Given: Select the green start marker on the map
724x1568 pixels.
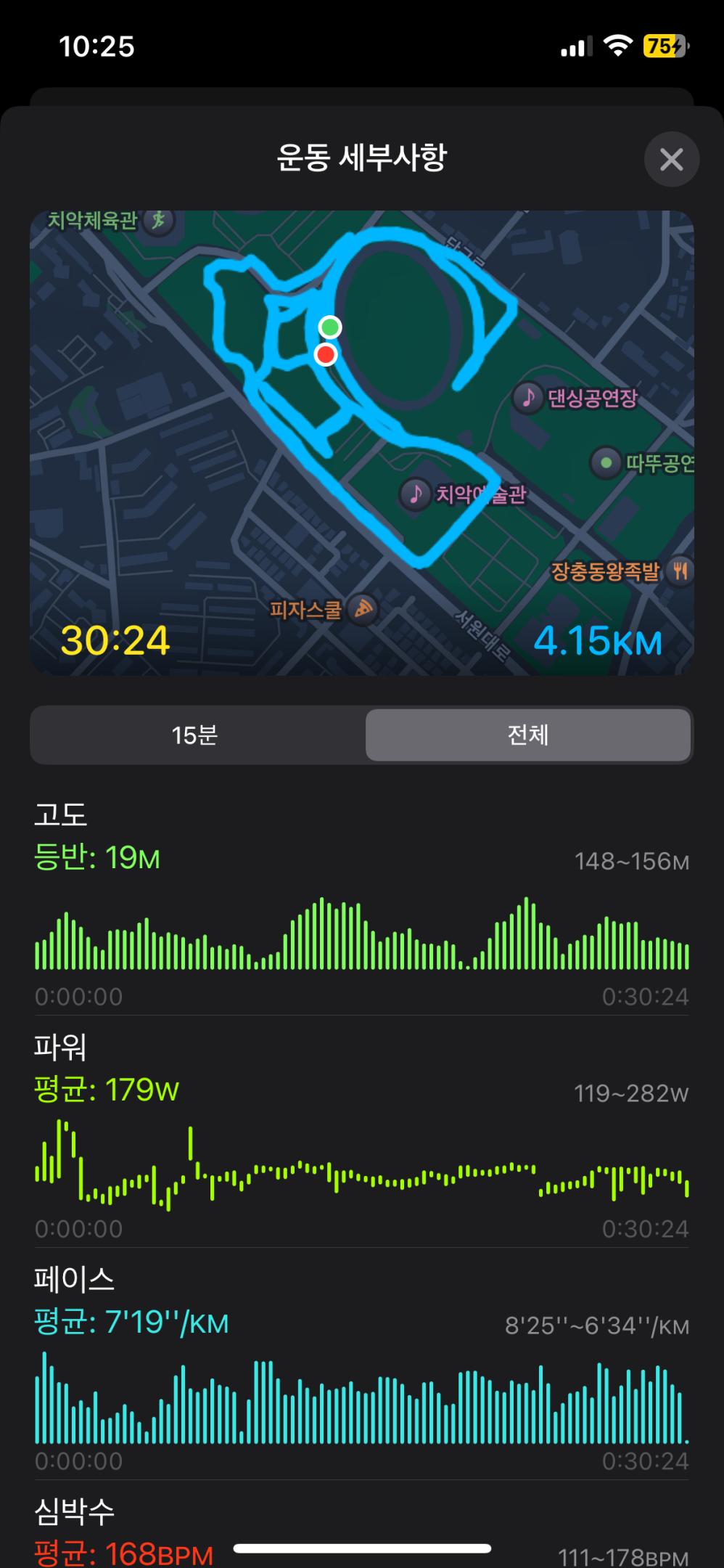Looking at the screenshot, I should point(331,328).
